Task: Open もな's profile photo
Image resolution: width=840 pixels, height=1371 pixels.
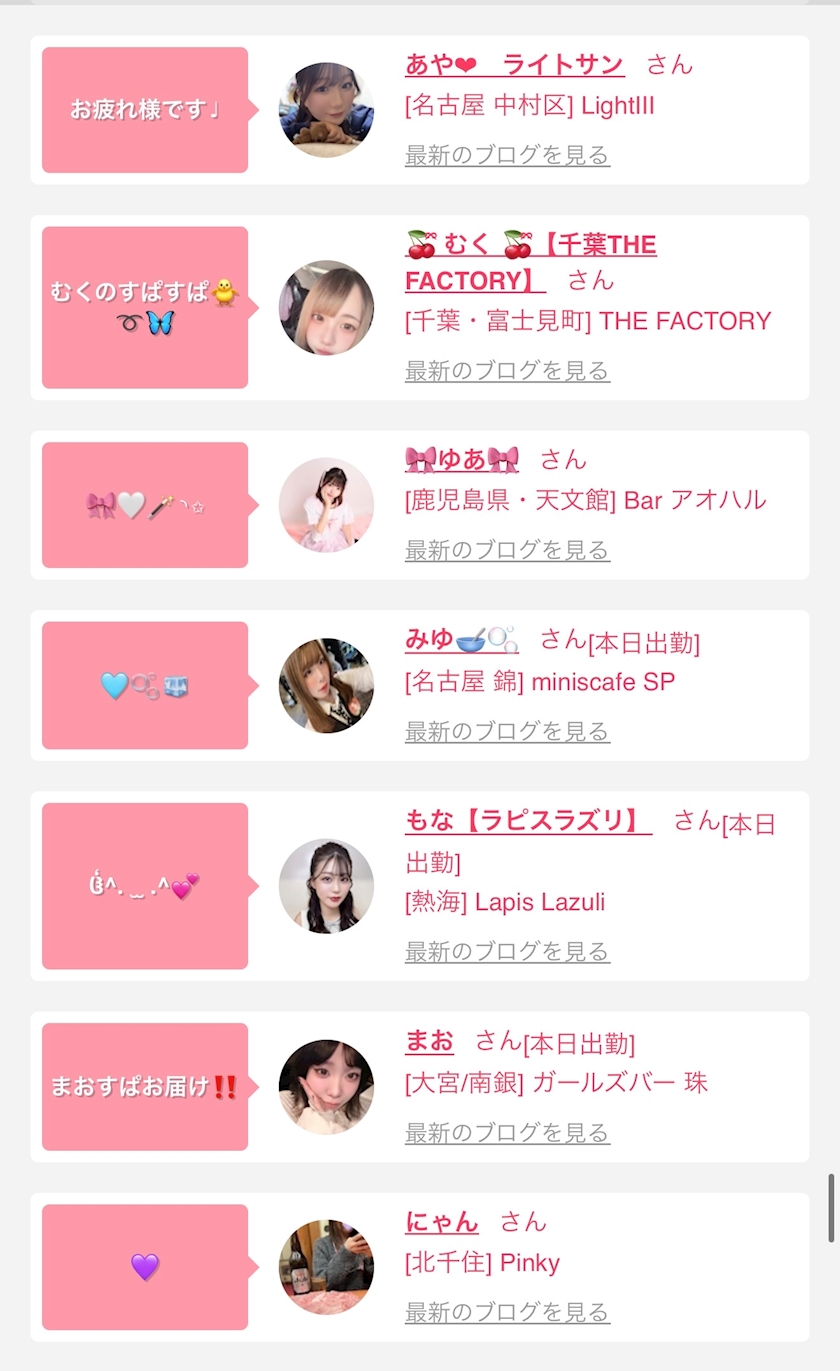Action: [x=326, y=886]
